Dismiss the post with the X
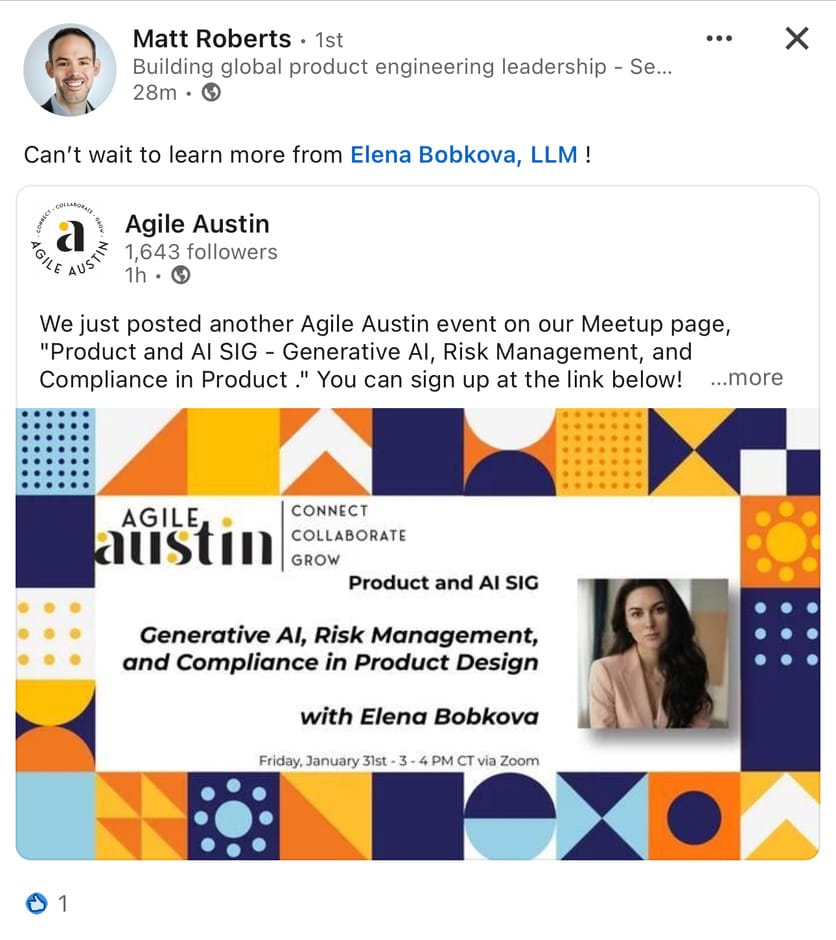The height and width of the screenshot is (940, 836). pos(796,38)
